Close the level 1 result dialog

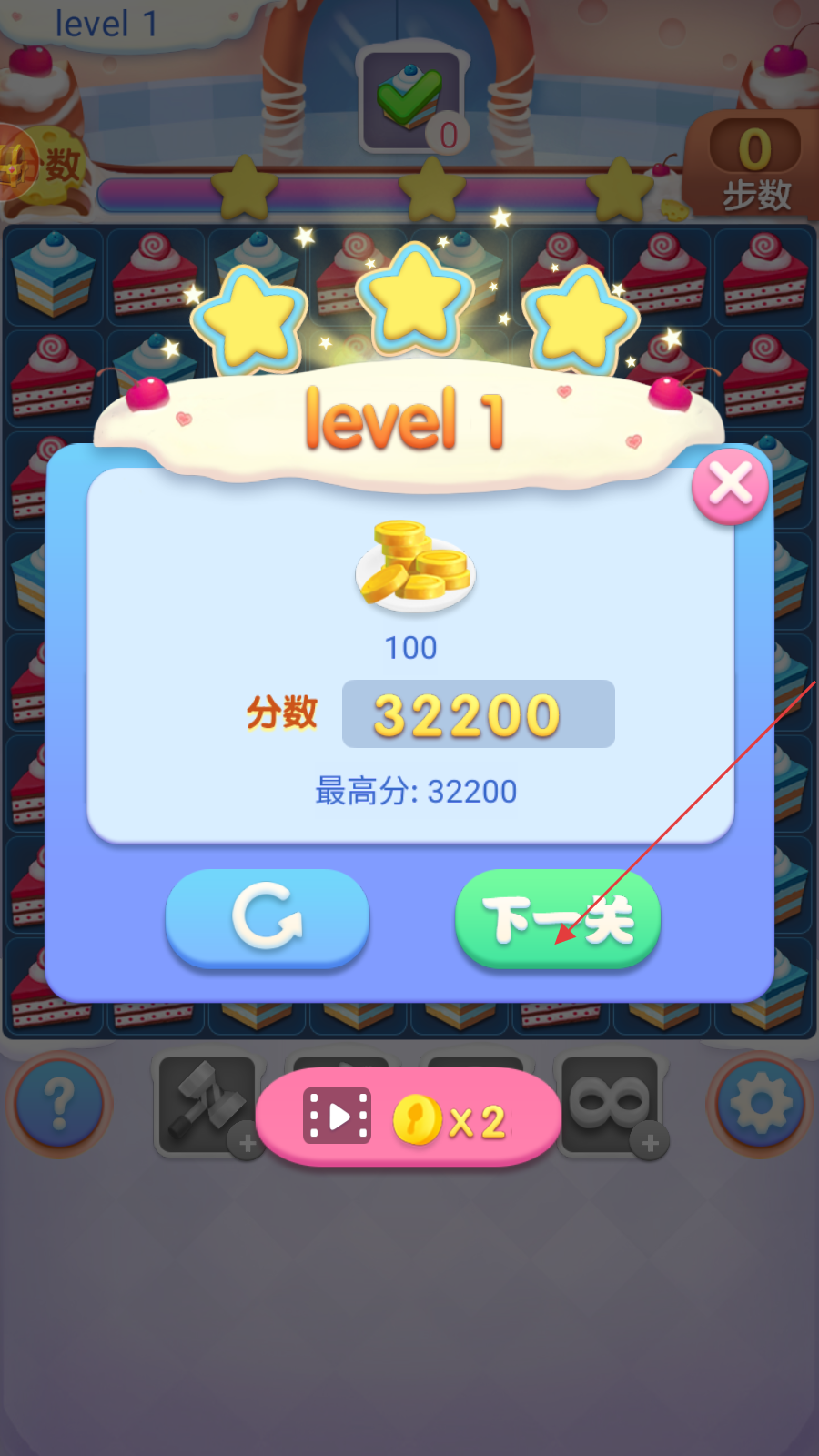tap(731, 485)
